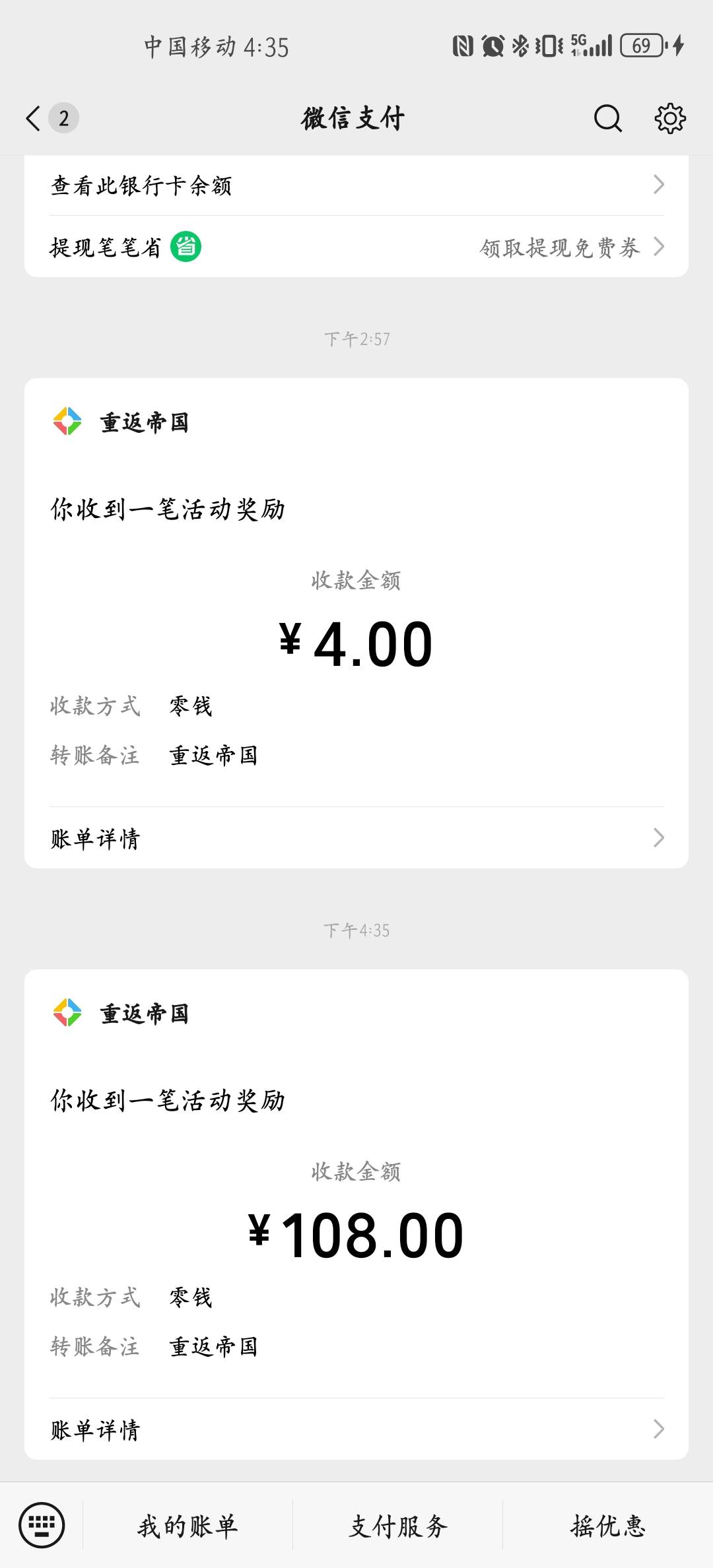Switch to keyboard input icon
The height and width of the screenshot is (1568, 713).
[x=42, y=1525]
